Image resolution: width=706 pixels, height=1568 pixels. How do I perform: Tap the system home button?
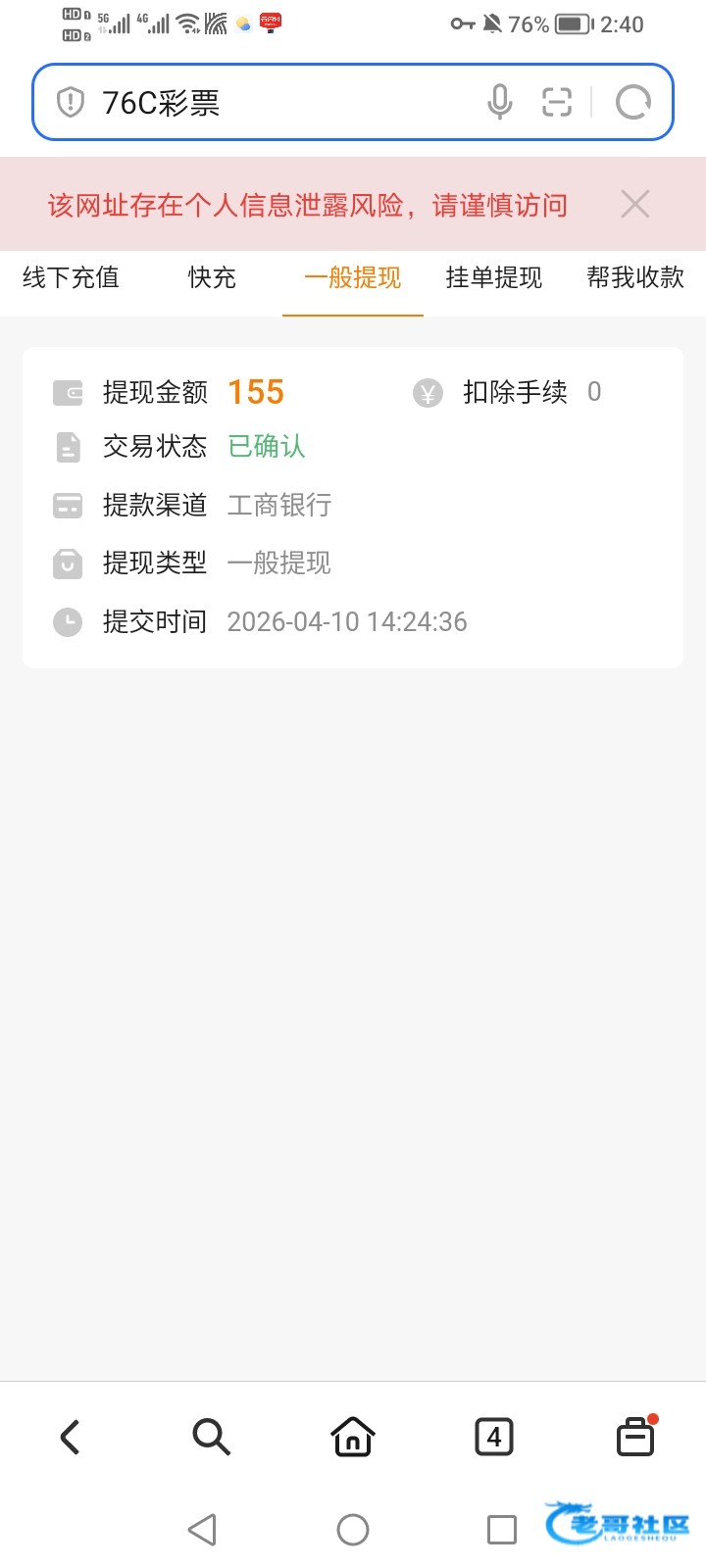point(353,1530)
